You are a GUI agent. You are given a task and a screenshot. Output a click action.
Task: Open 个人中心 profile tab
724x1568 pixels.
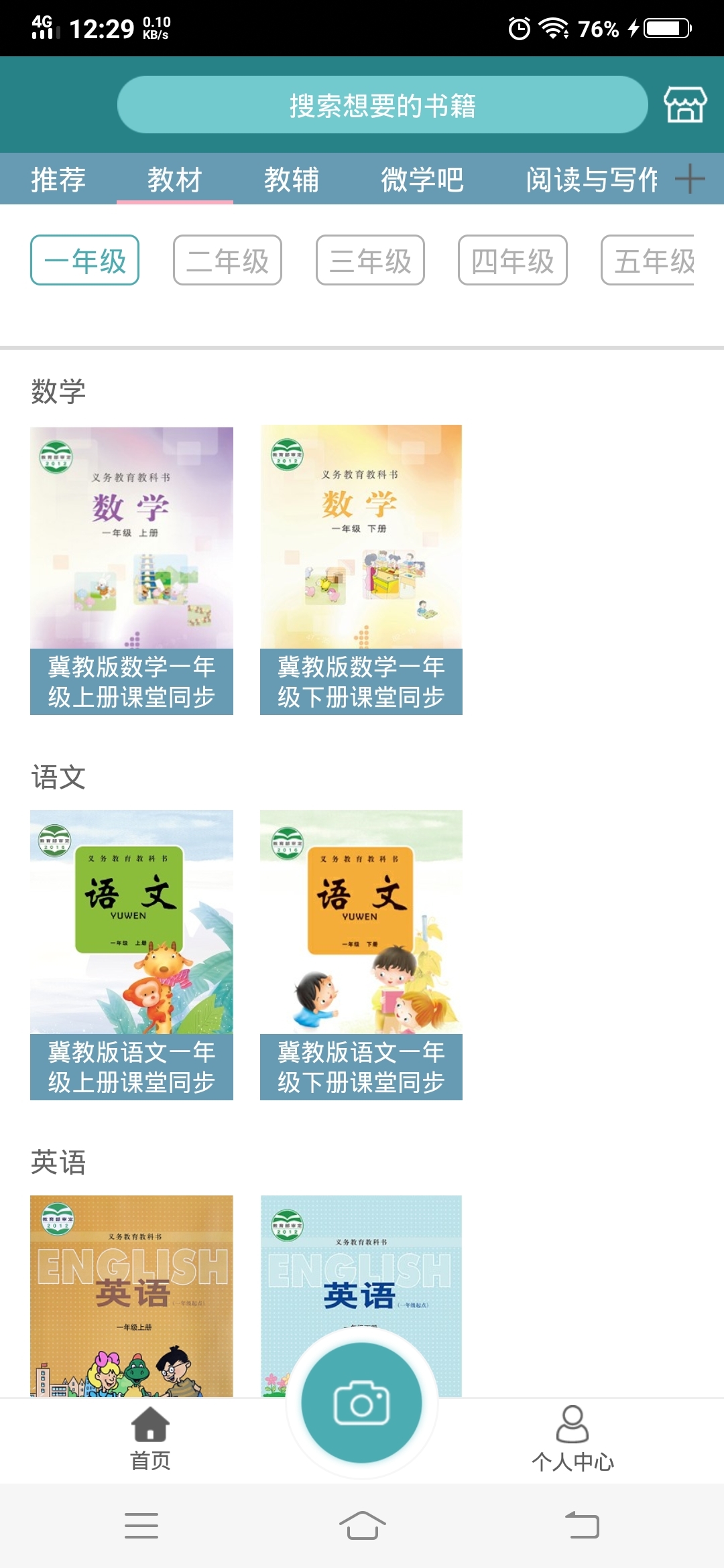[572, 1437]
